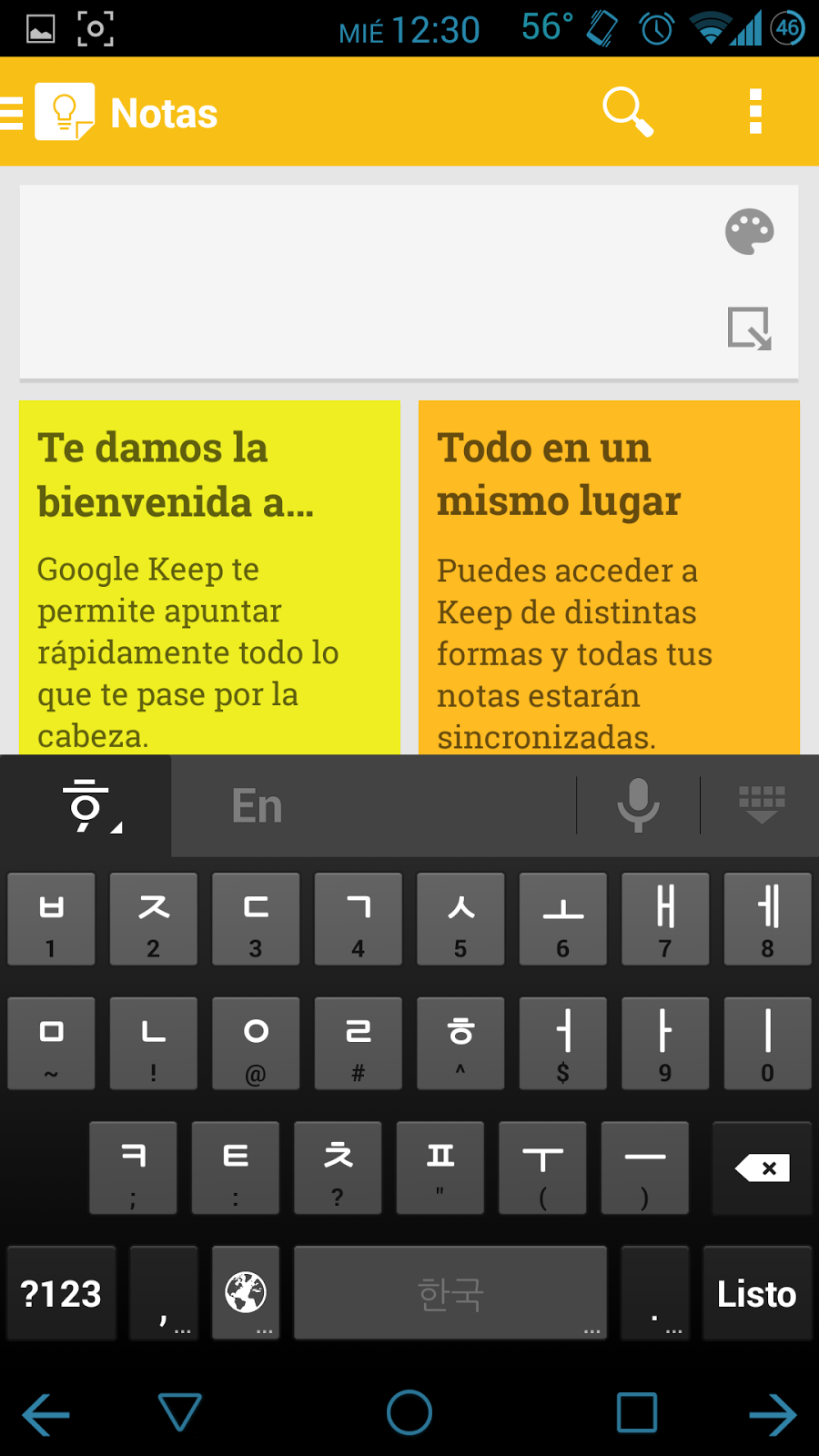
Task: Open the color palette for the note
Action: [749, 232]
